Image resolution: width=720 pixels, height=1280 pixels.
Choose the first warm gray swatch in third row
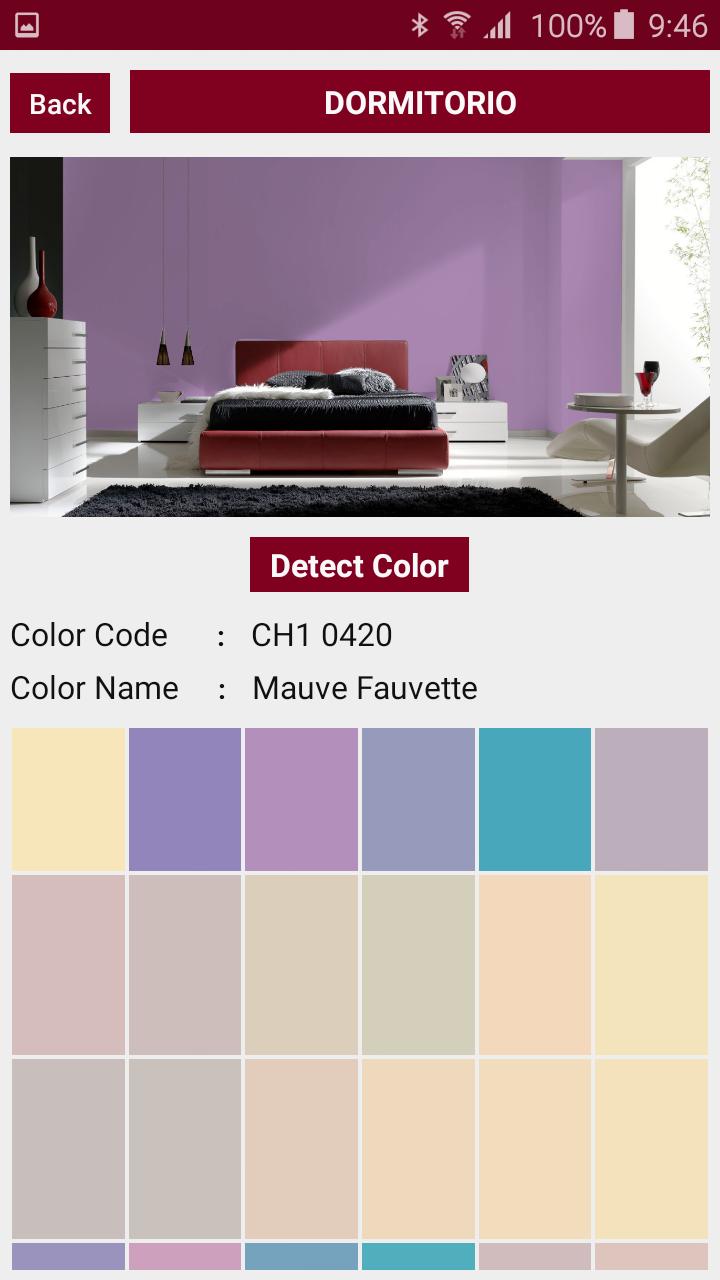(x=68, y=1148)
